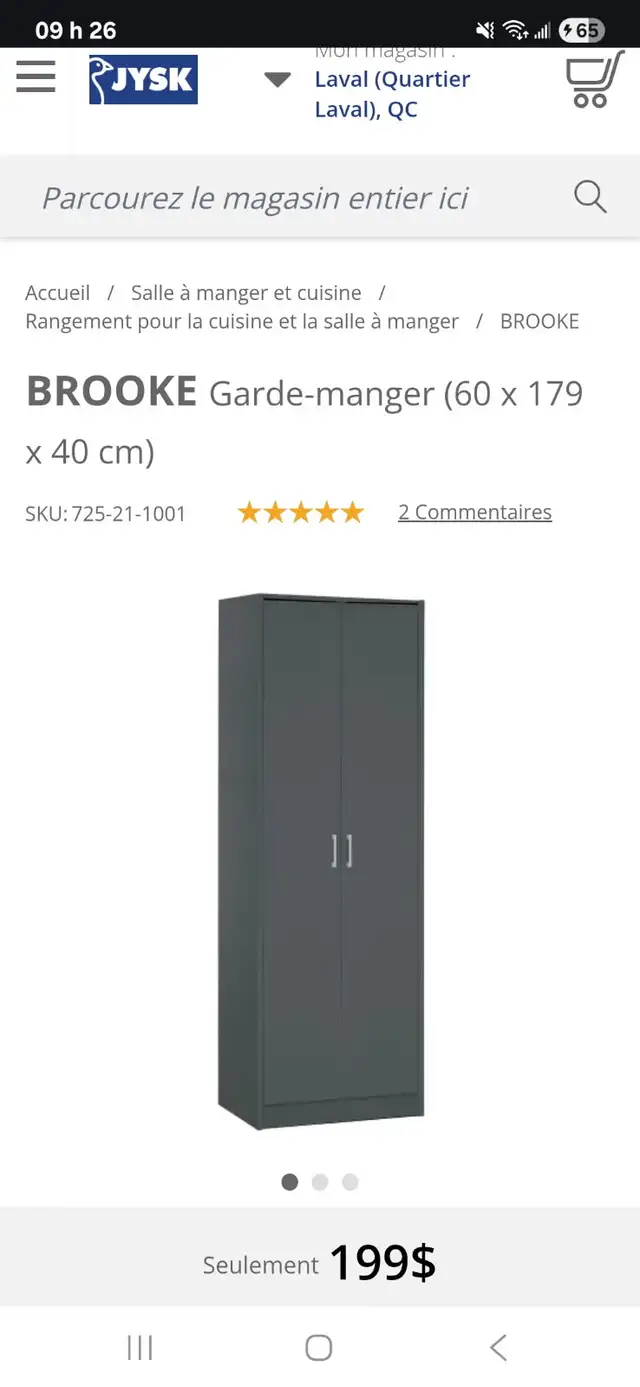Go back with the system back button
The width and height of the screenshot is (640, 1387).
[498, 1347]
